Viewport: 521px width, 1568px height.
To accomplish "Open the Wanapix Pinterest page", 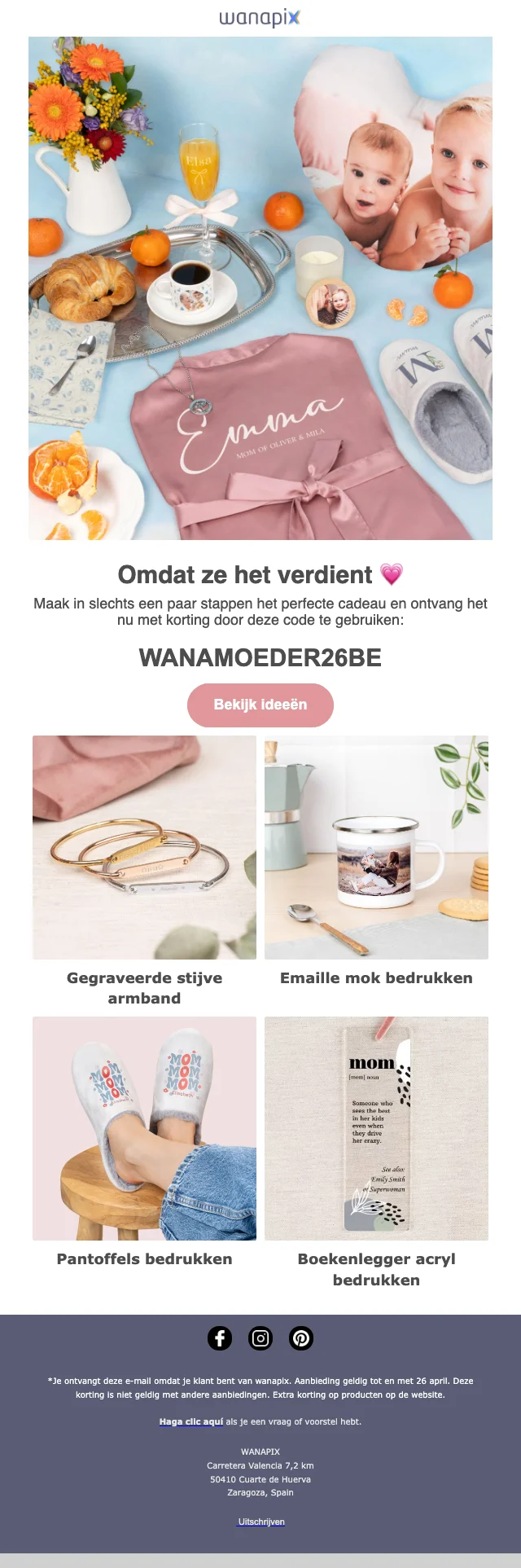I will 301,1338.
